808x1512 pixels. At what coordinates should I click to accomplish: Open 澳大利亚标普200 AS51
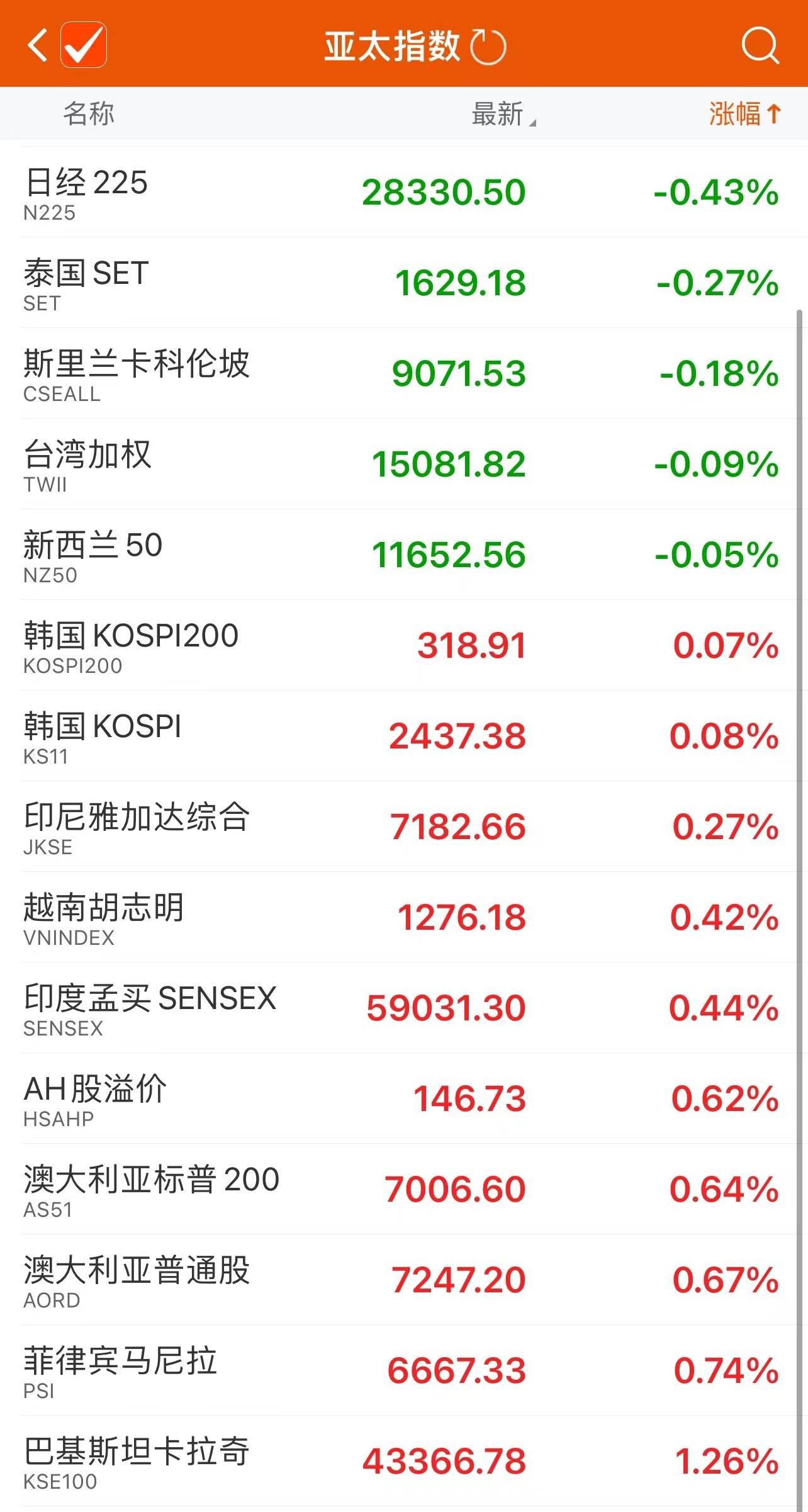pos(404,1189)
